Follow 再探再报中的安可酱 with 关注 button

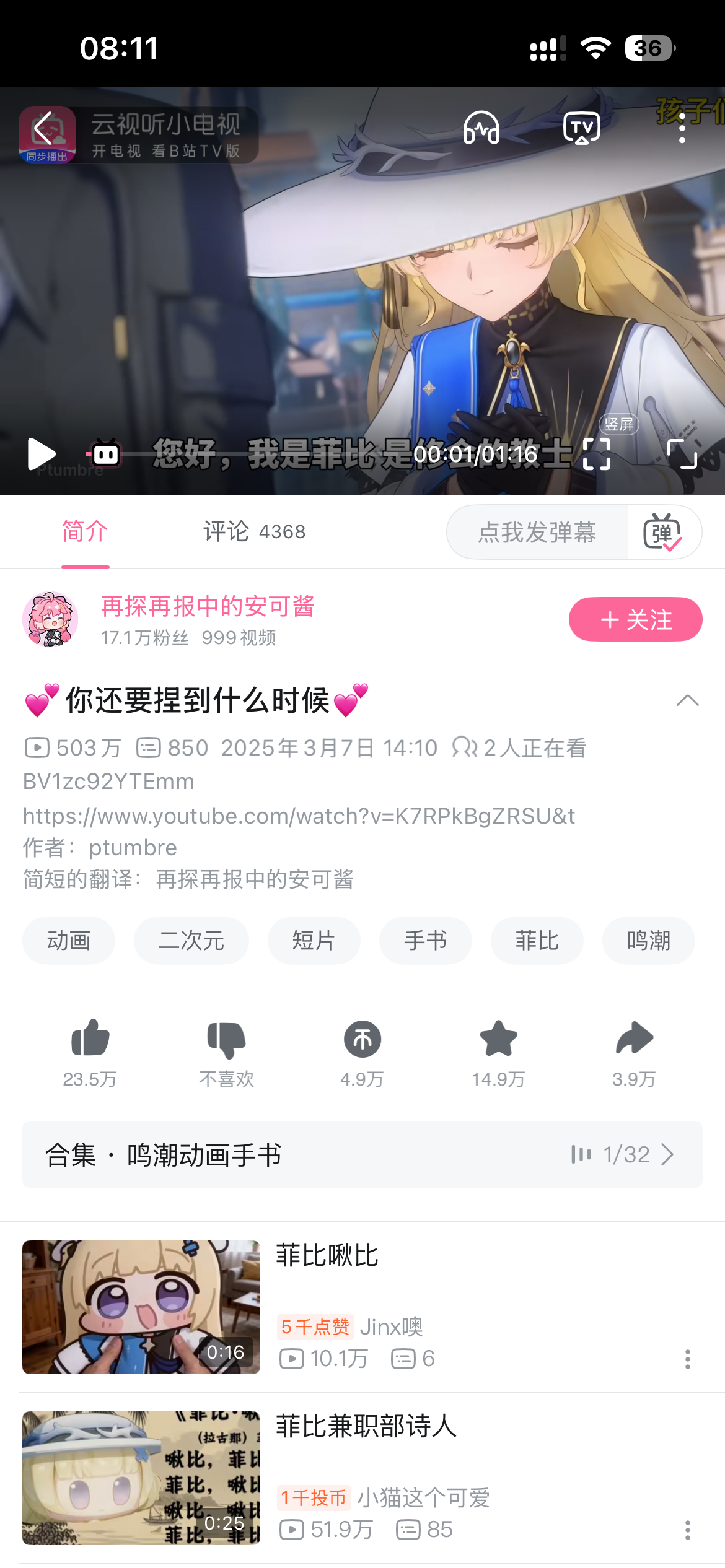tap(635, 619)
